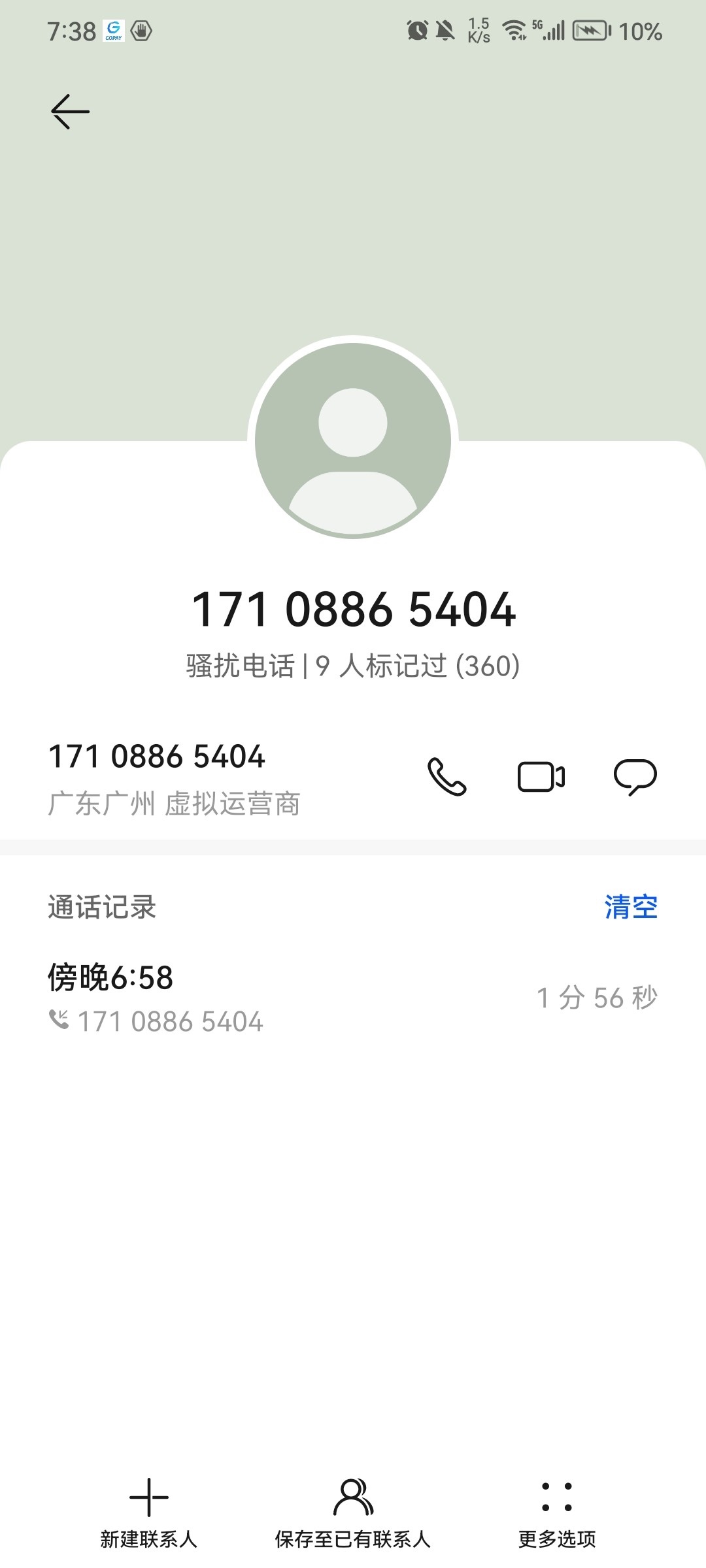706x1568 pixels.
Task: Start a video call with this number
Action: click(x=541, y=777)
